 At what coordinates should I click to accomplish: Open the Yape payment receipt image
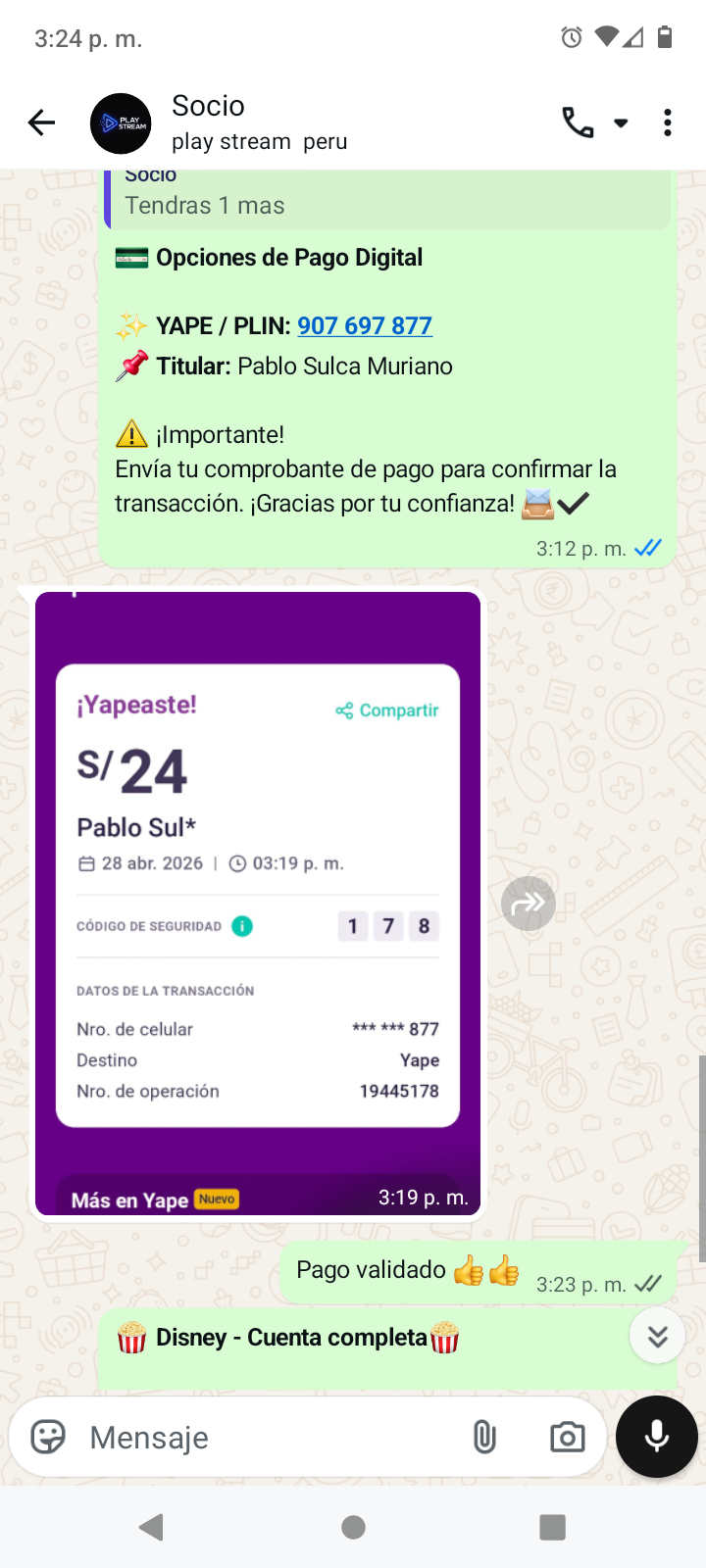258,903
